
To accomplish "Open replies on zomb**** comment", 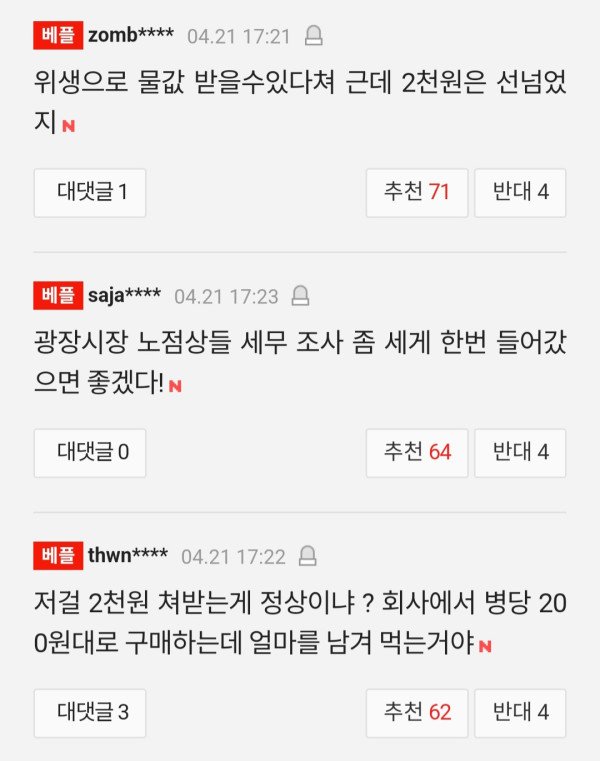I will coord(90,192).
